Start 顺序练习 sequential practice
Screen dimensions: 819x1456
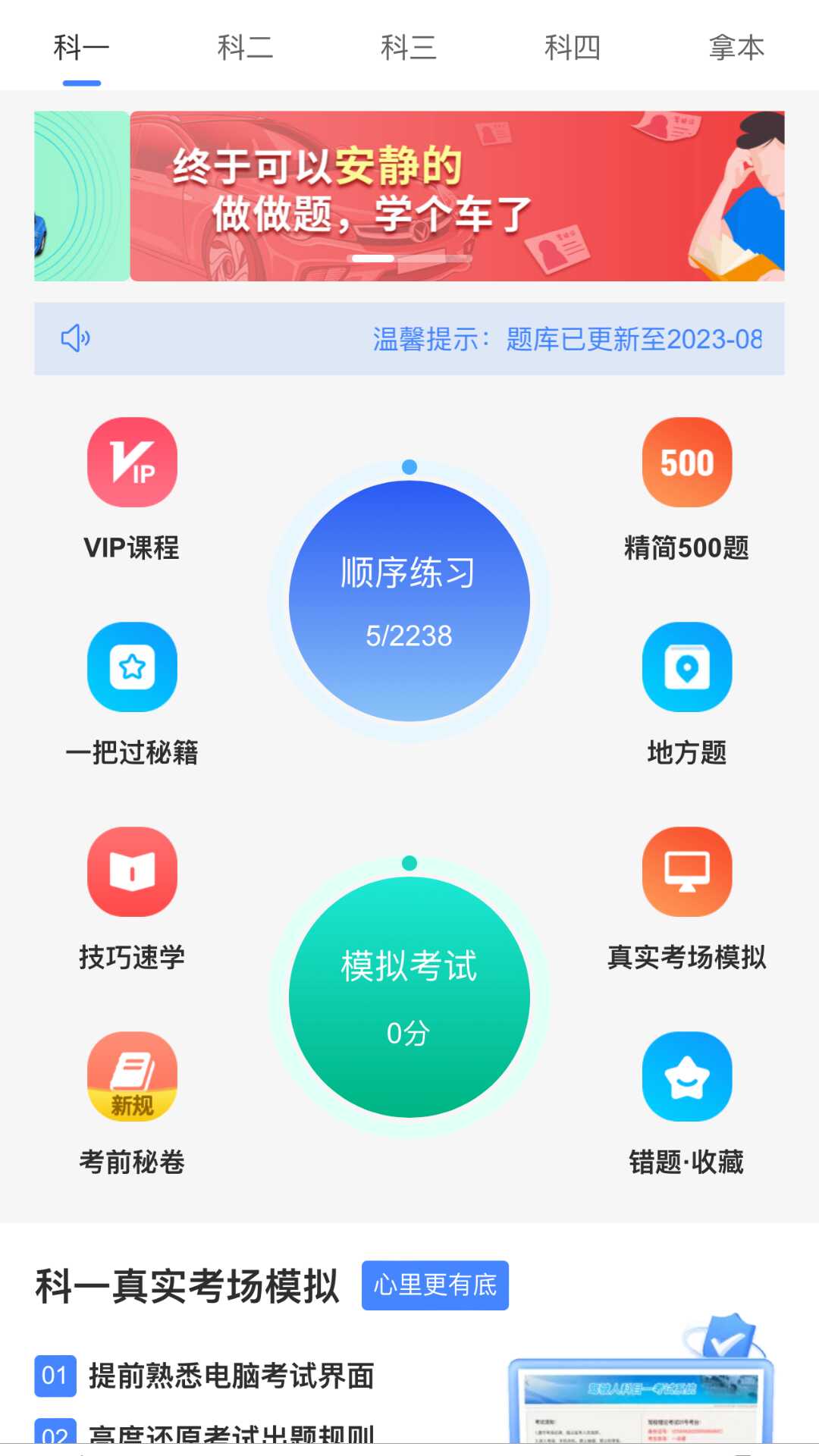click(409, 599)
